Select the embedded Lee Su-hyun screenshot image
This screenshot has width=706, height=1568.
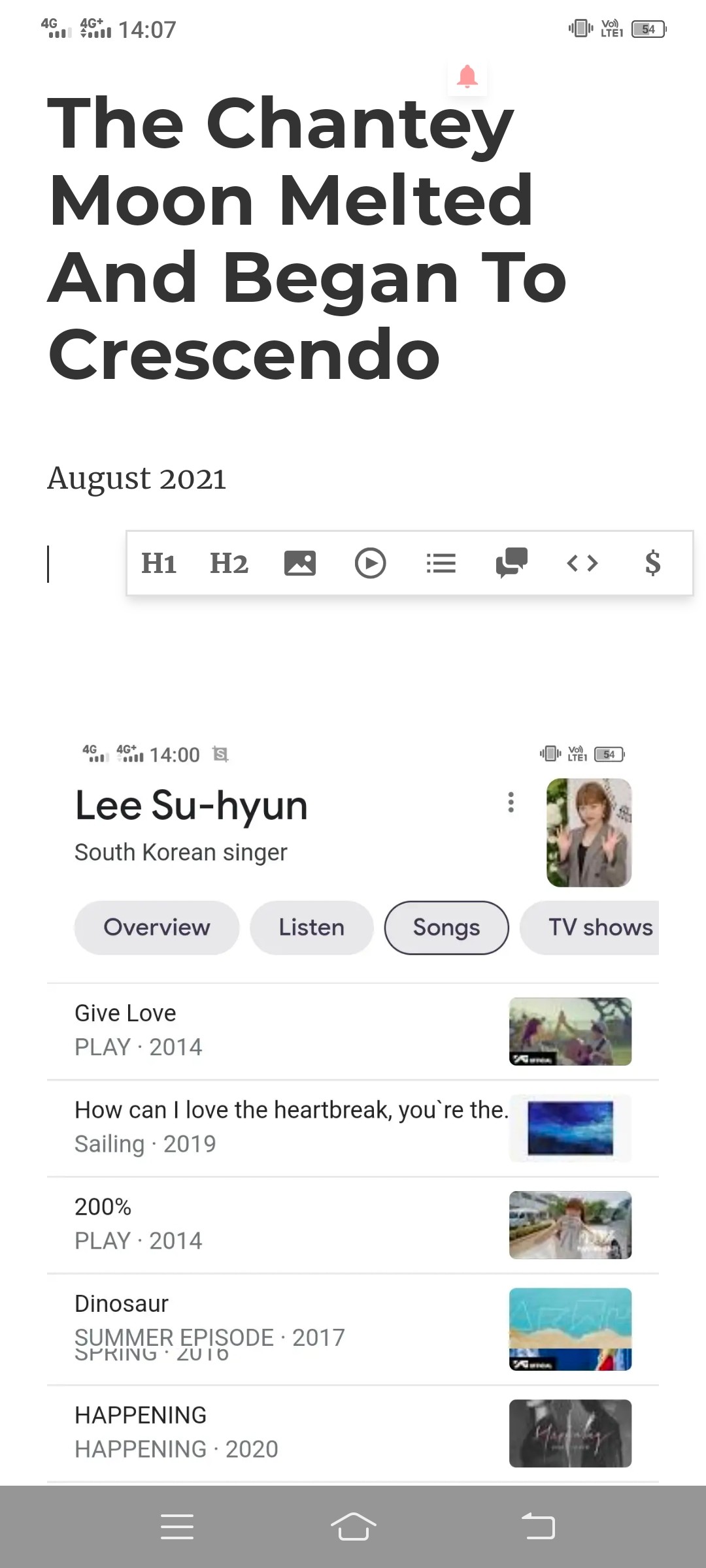click(x=353, y=1111)
